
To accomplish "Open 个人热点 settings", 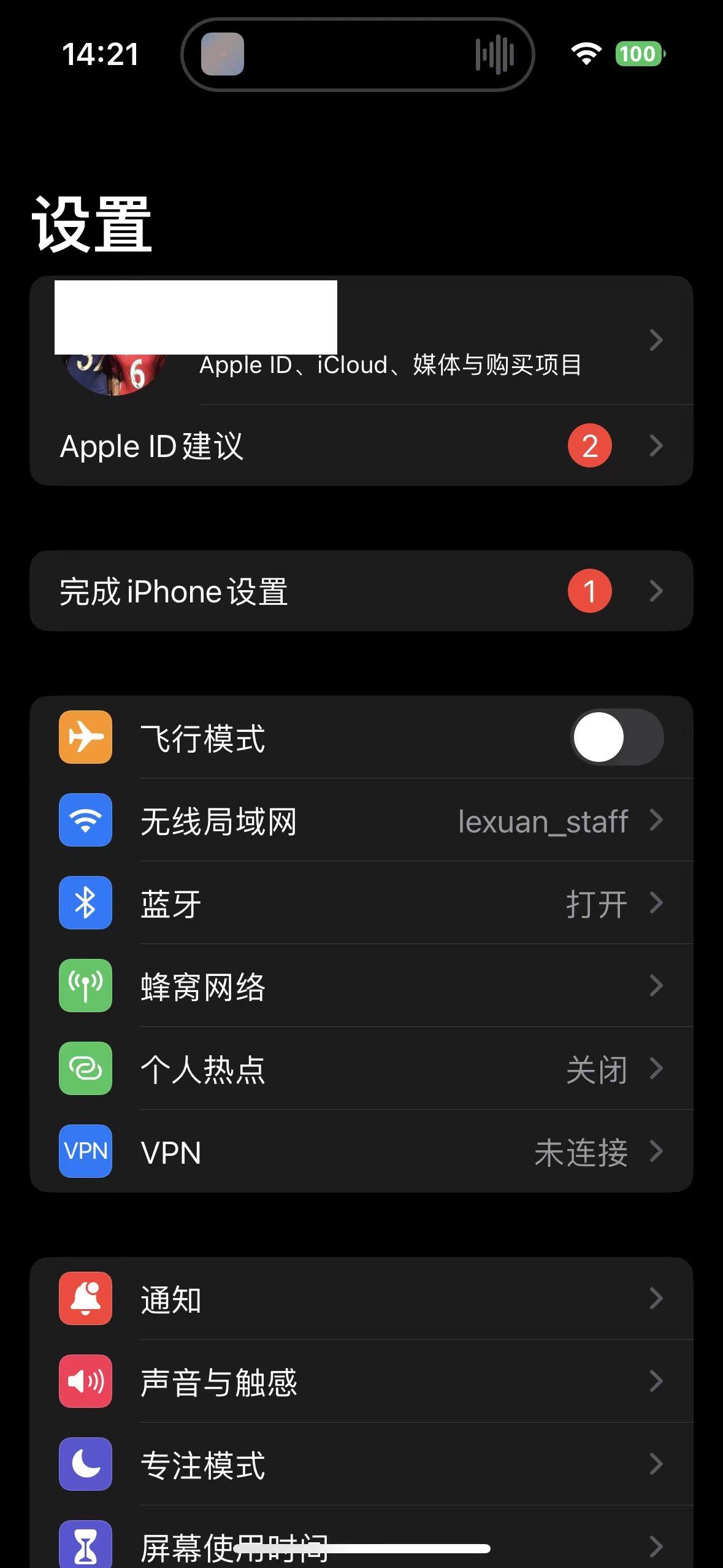I will 361,1069.
